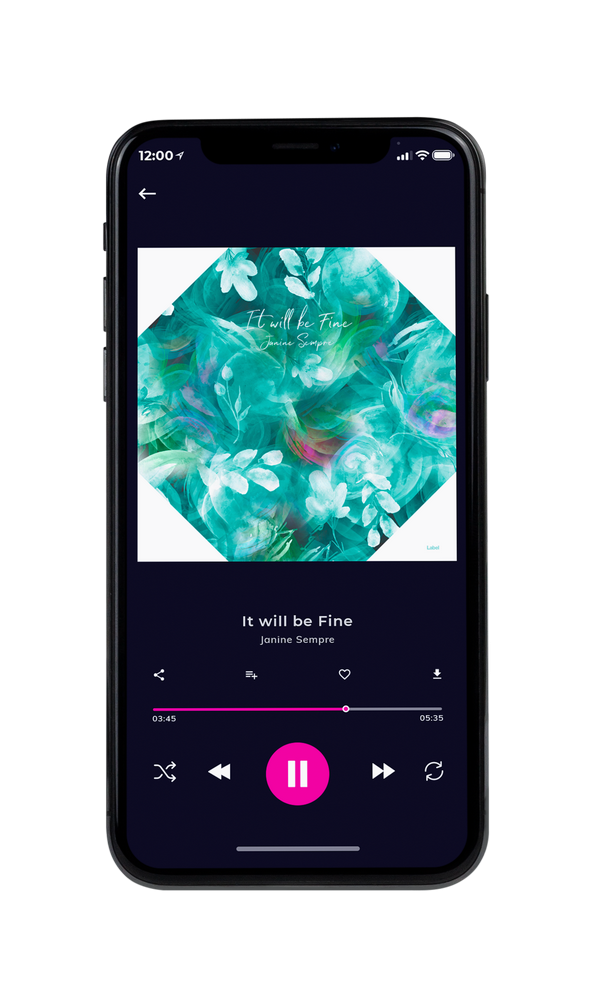Toggle repeat mode
The image size is (600, 1000).
click(x=434, y=771)
